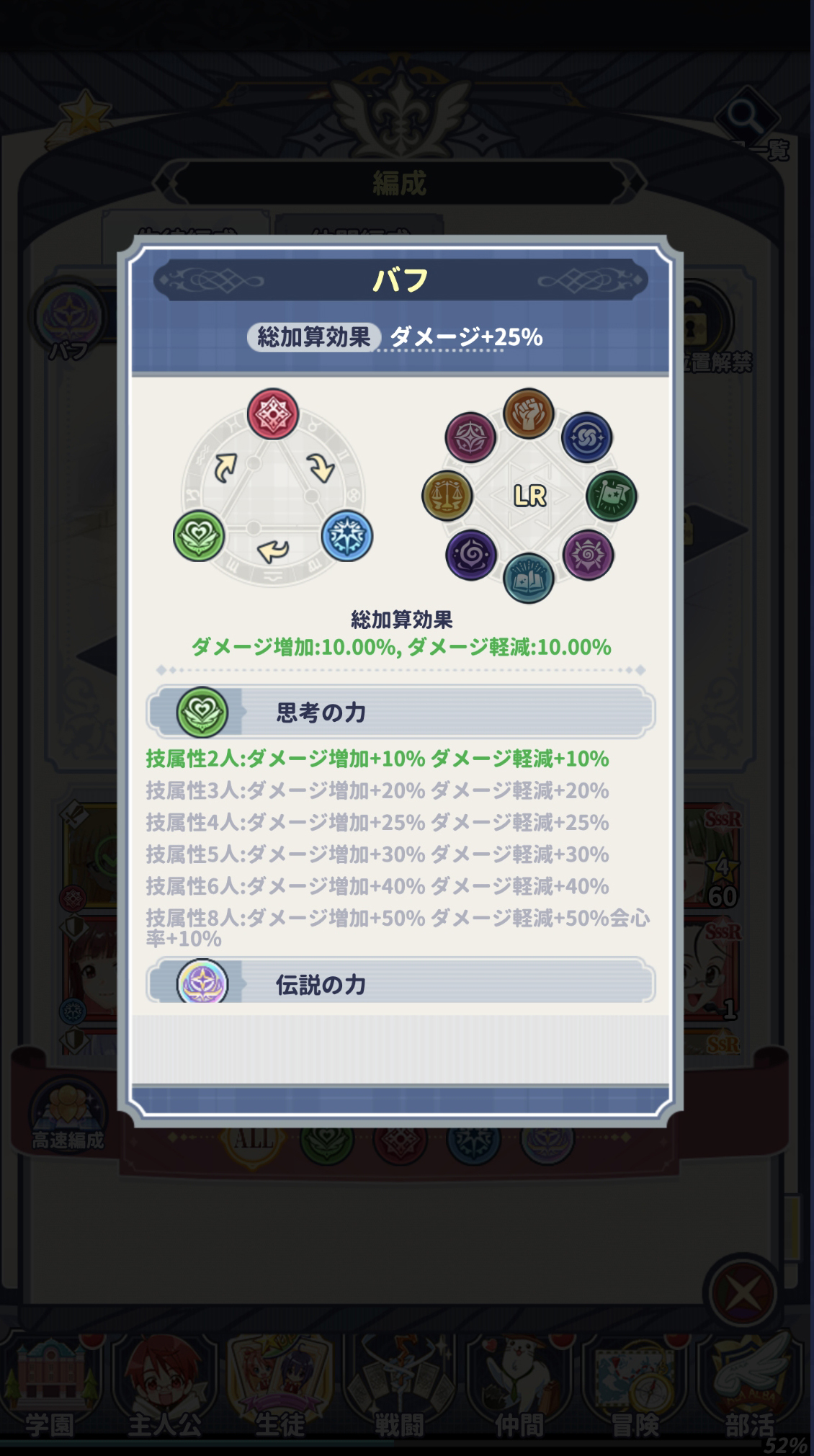Tap the brown fist LR icon
The width and height of the screenshot is (814, 1456).
click(528, 414)
